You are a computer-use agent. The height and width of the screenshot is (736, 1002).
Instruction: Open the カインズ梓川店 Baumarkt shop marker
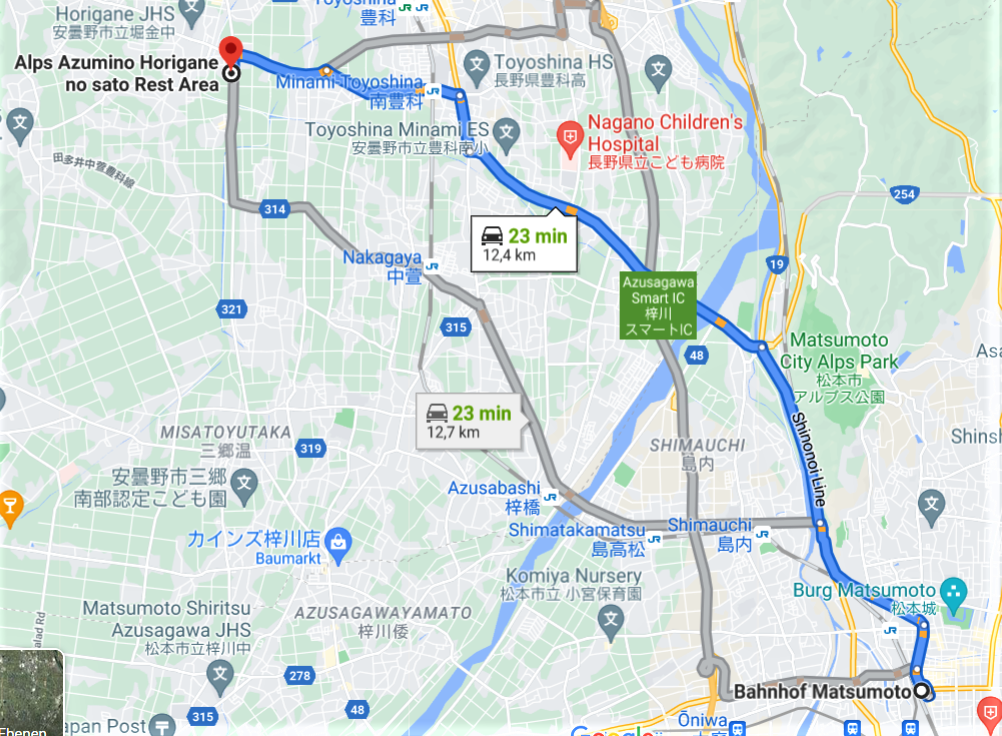tap(338, 541)
